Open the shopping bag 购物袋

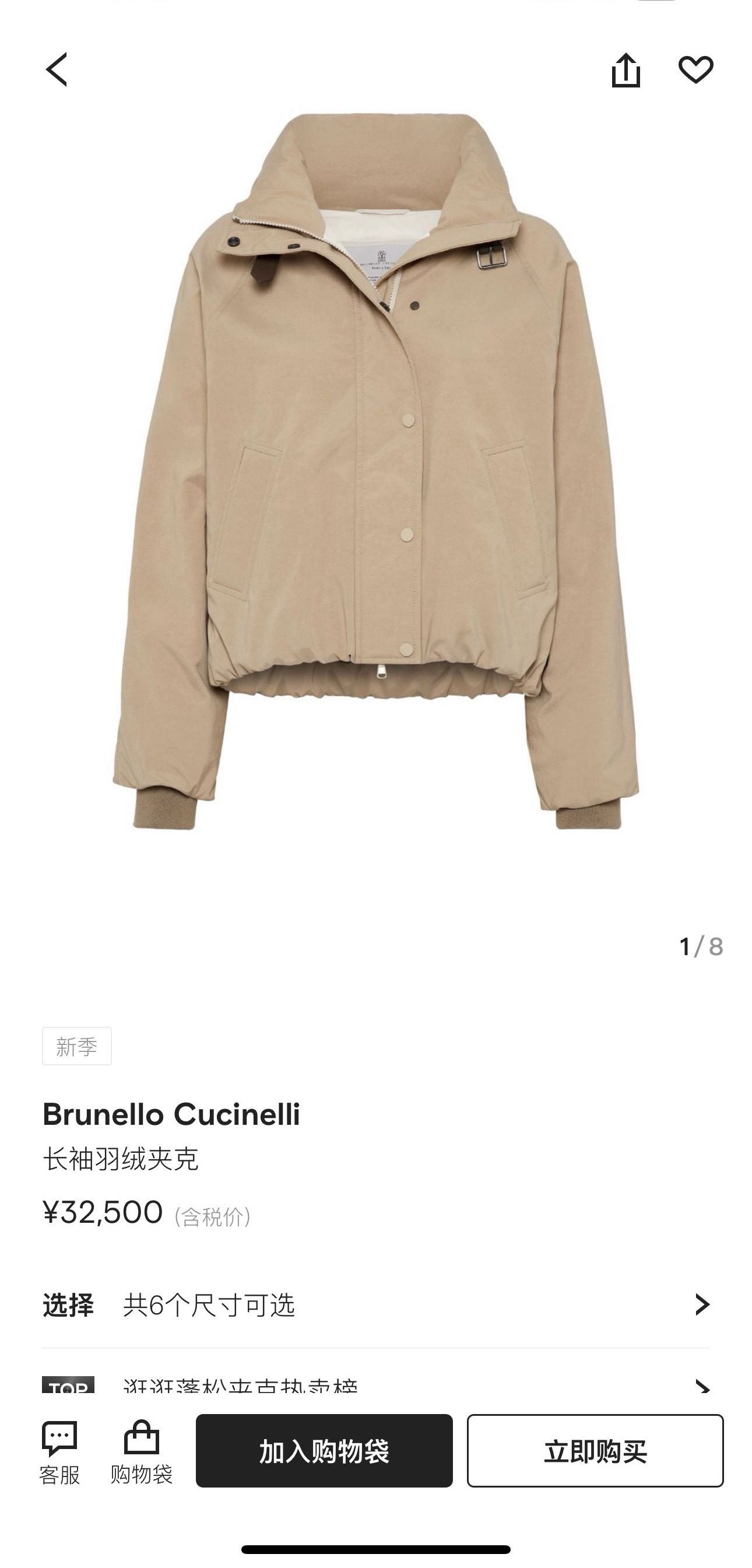tap(141, 1452)
